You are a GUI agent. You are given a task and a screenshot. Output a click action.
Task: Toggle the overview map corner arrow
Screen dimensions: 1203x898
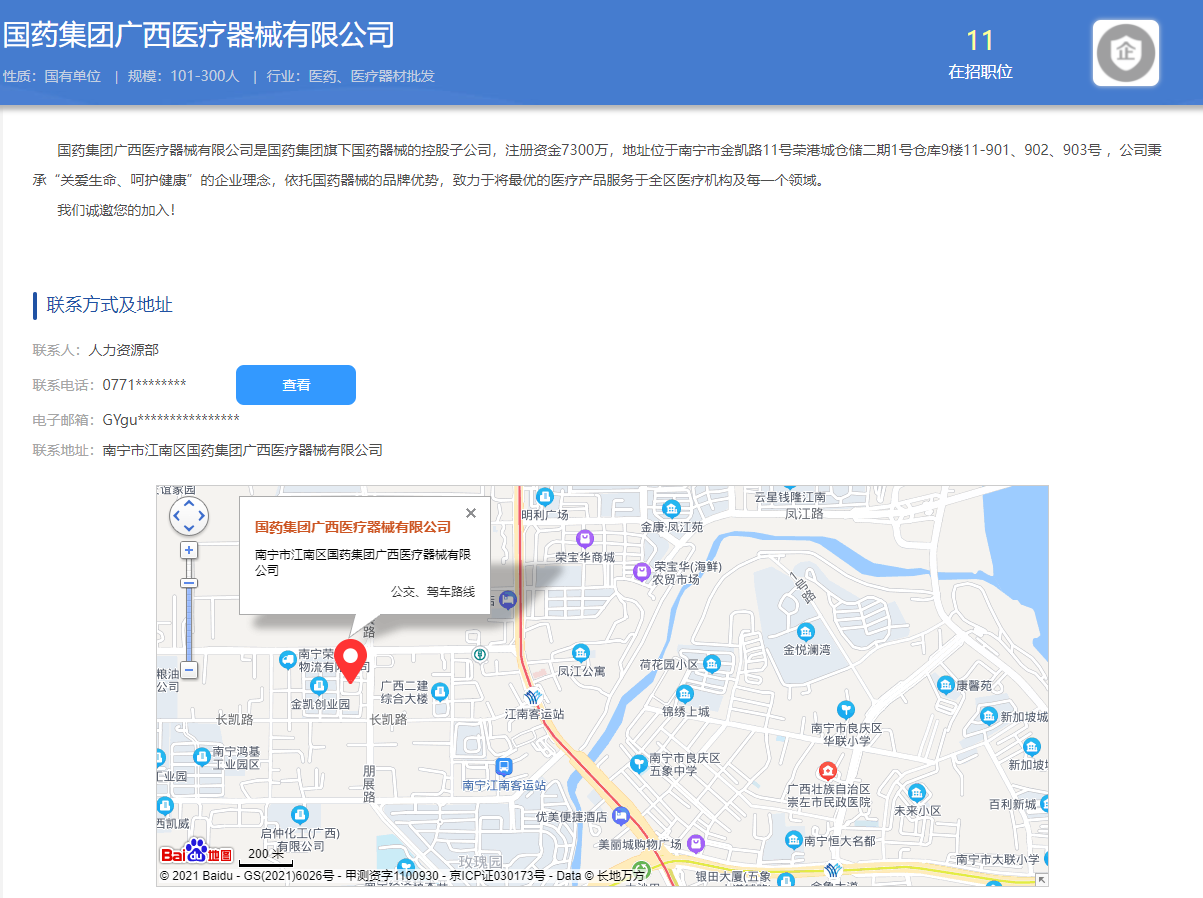1041,879
